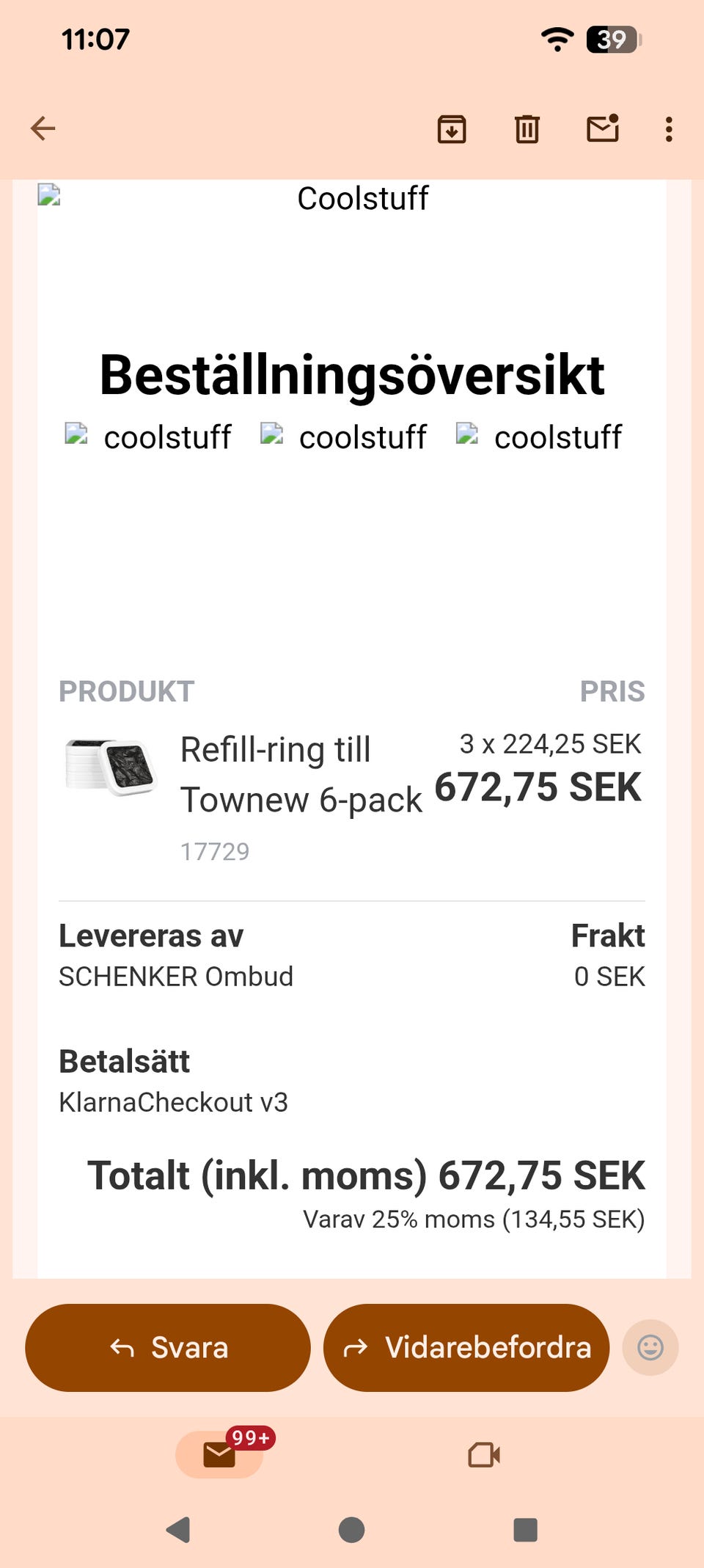Delete the email with the trash icon
This screenshot has height=1568, width=704.
(527, 128)
